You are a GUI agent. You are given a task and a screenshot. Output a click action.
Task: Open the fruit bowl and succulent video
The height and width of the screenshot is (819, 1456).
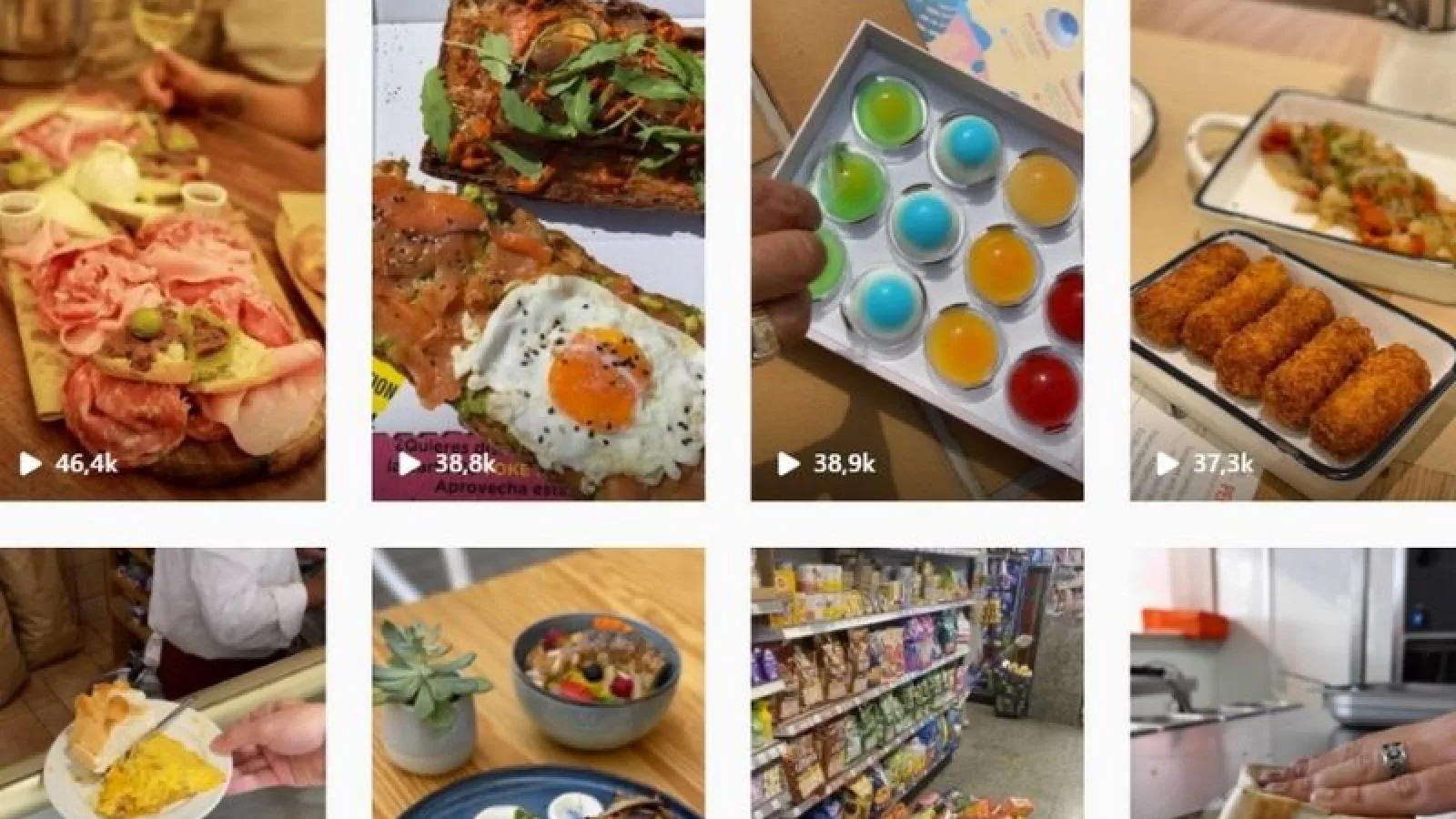click(x=538, y=682)
